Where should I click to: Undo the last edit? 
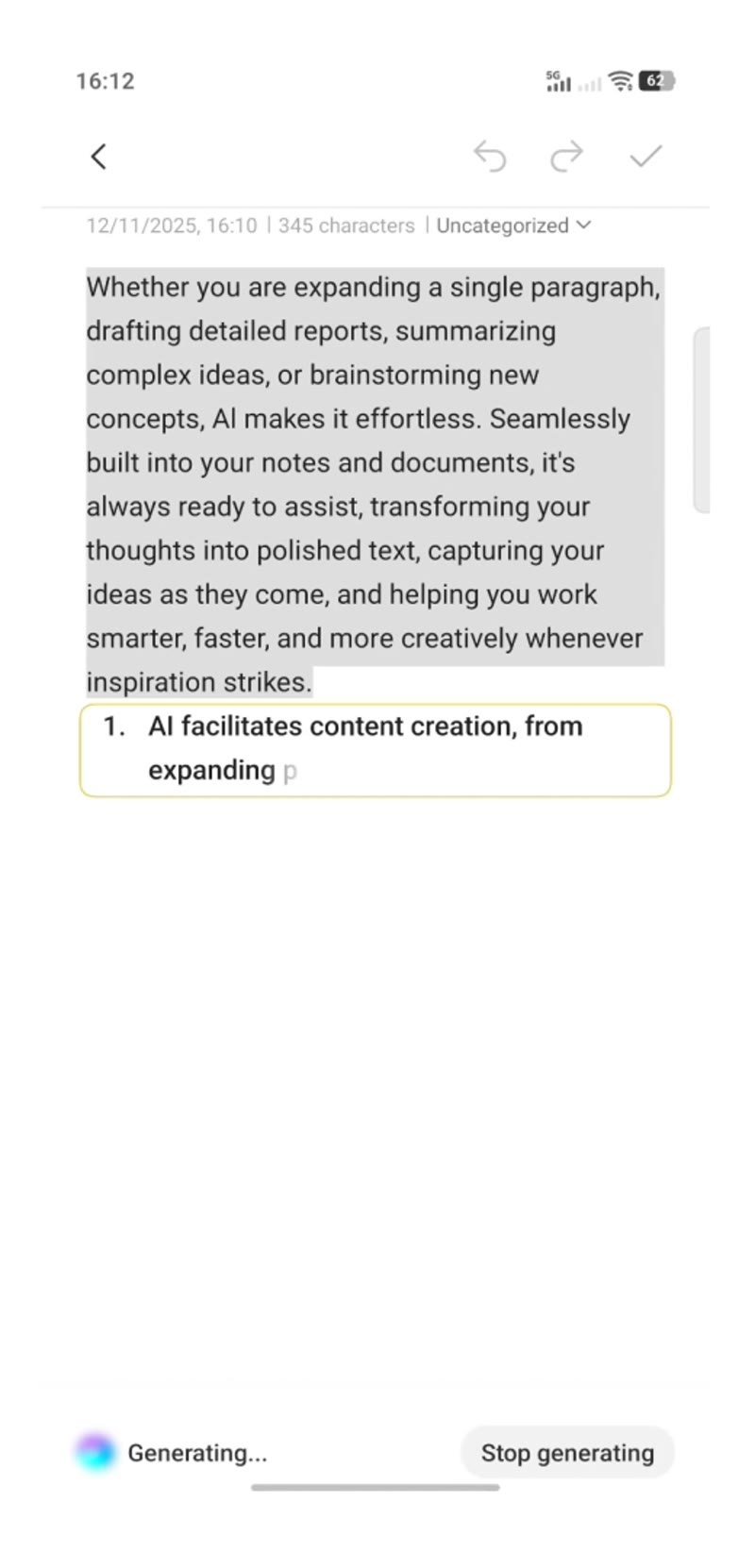pyautogui.click(x=490, y=157)
